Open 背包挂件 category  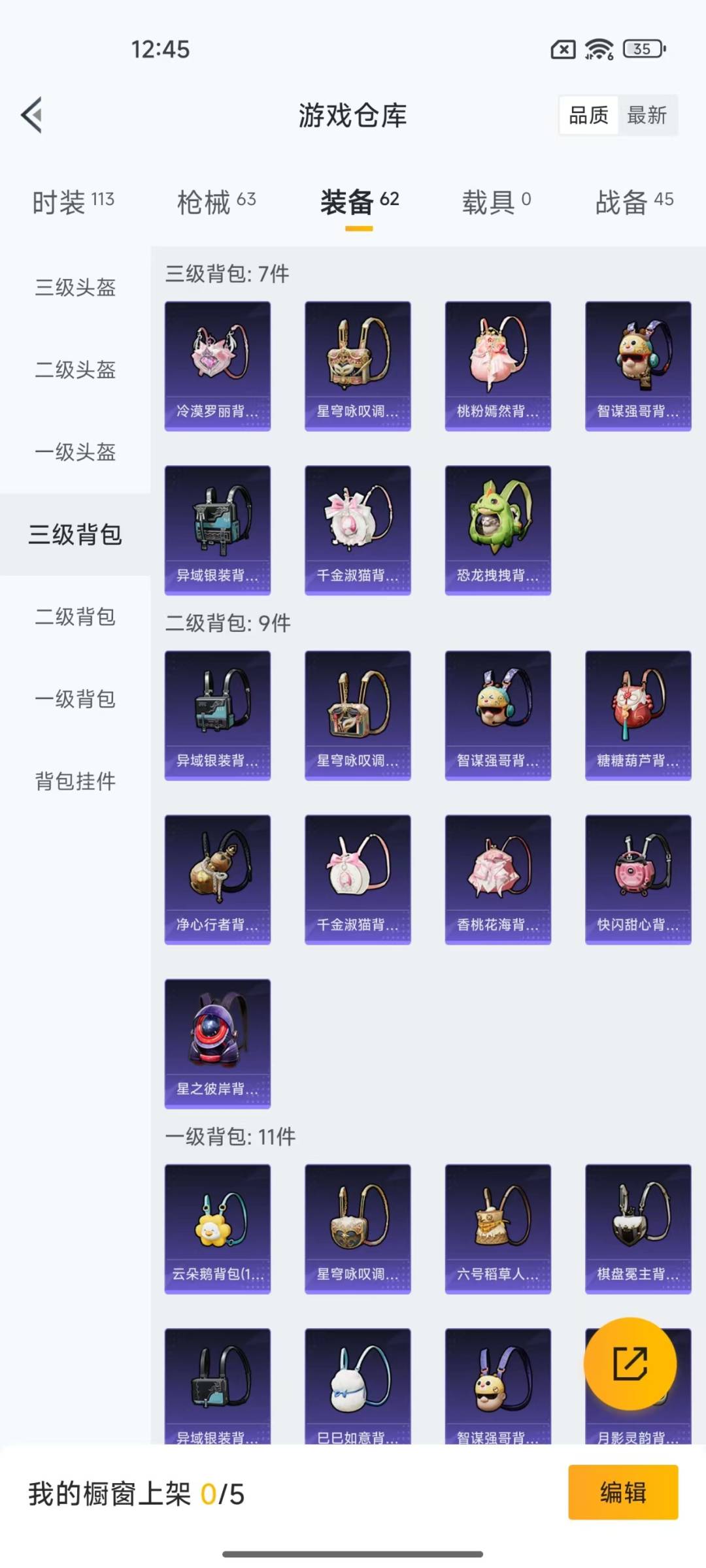point(75,781)
